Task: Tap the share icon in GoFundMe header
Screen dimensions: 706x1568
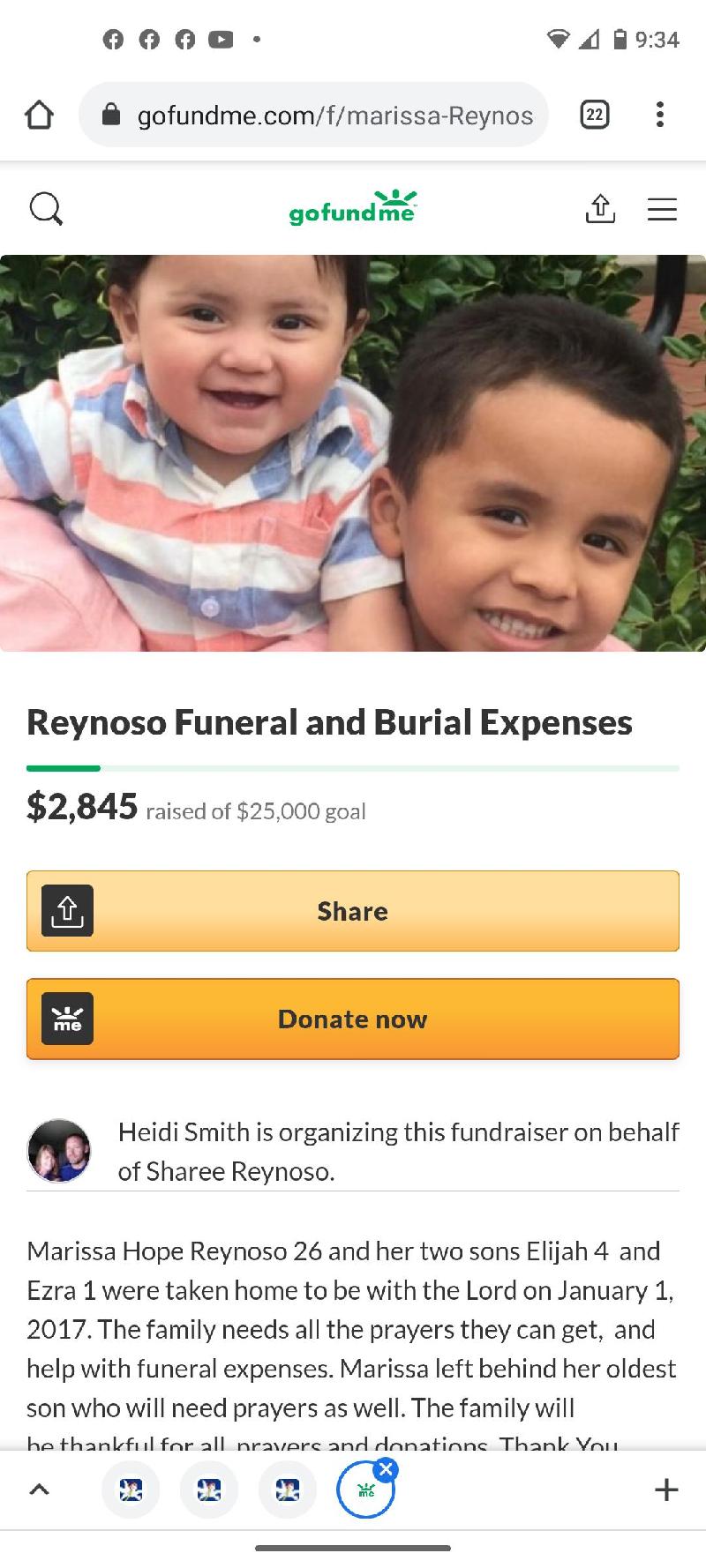Action: (x=600, y=209)
